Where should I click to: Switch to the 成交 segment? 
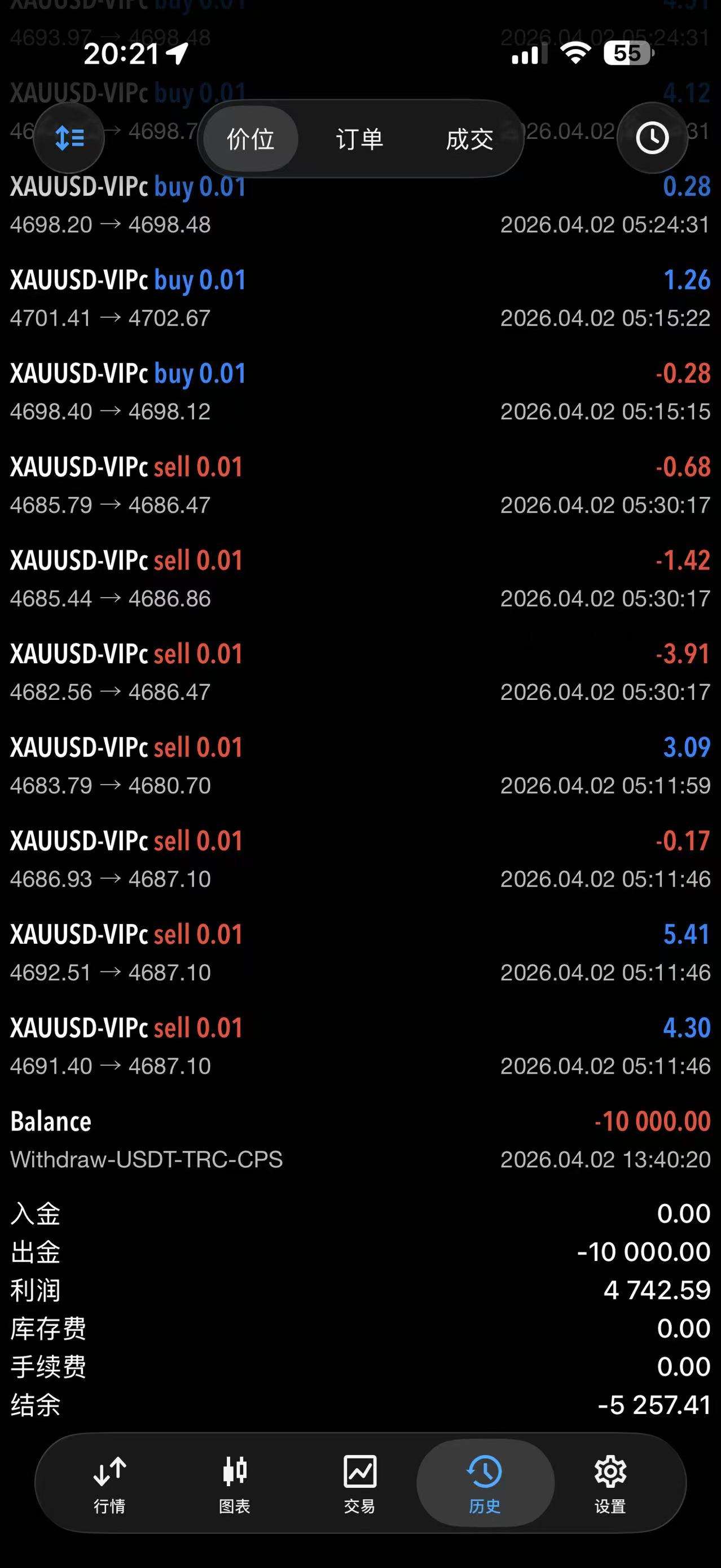coord(469,139)
